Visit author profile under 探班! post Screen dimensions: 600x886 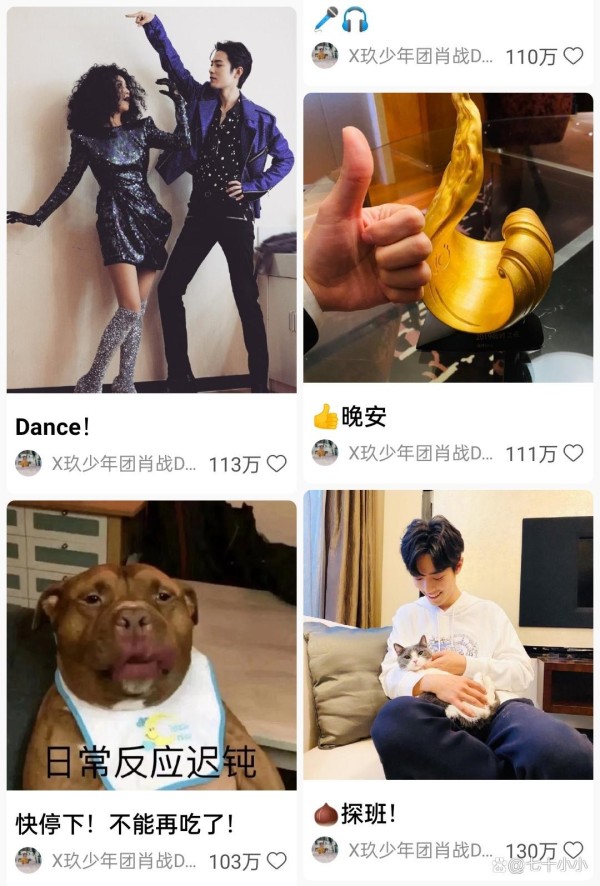[325, 850]
